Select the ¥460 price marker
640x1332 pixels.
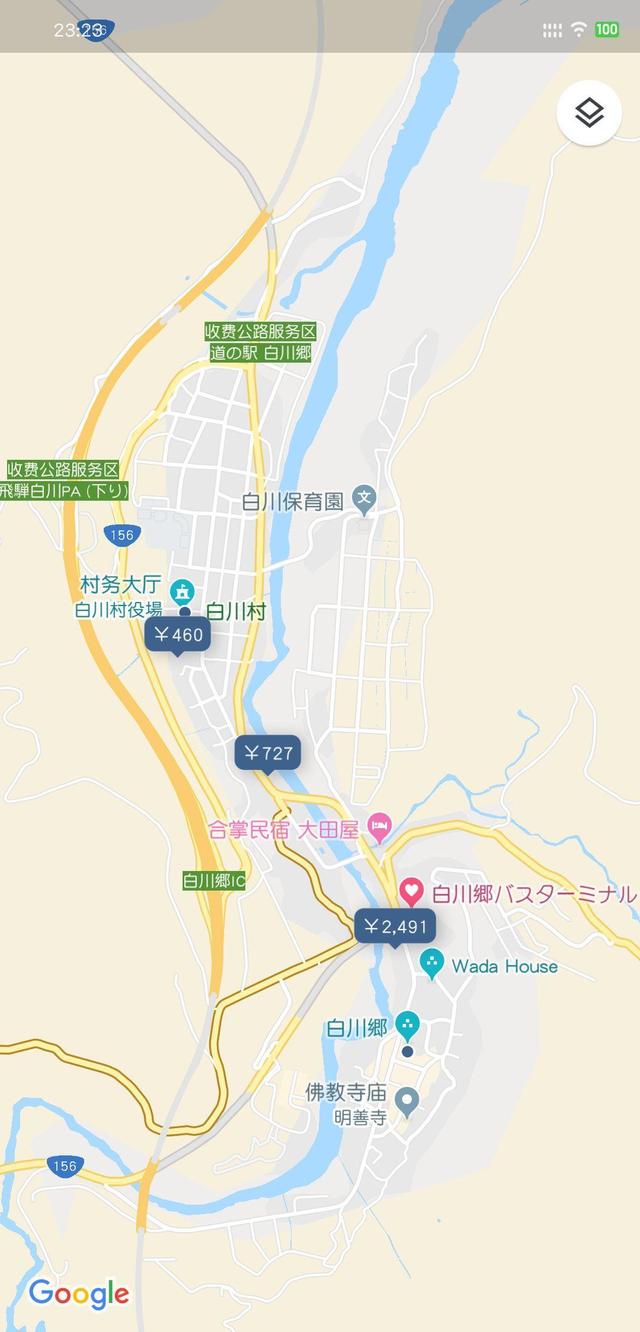(x=177, y=635)
